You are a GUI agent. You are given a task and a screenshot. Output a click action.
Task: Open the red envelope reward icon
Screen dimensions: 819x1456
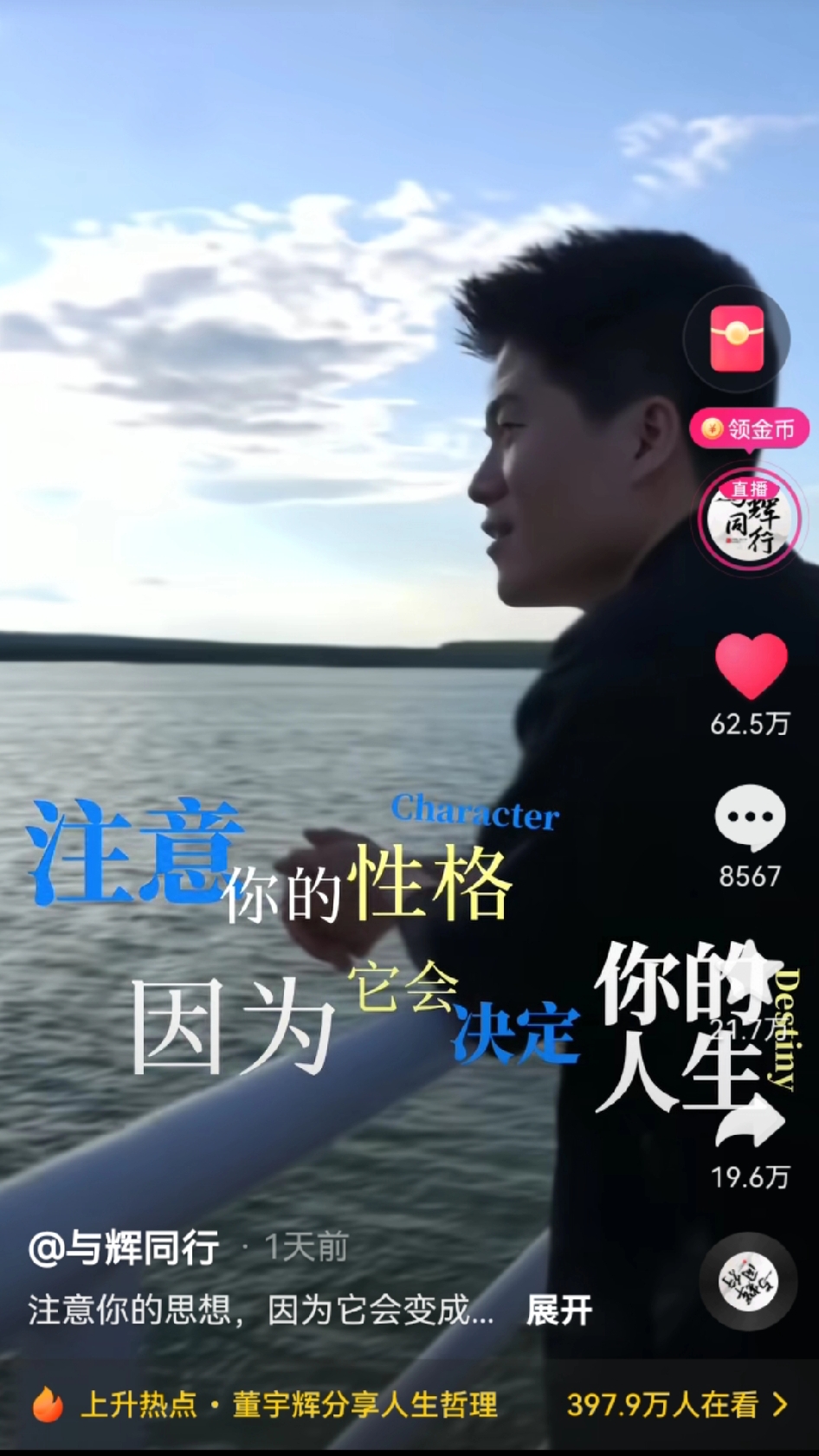pos(737,338)
